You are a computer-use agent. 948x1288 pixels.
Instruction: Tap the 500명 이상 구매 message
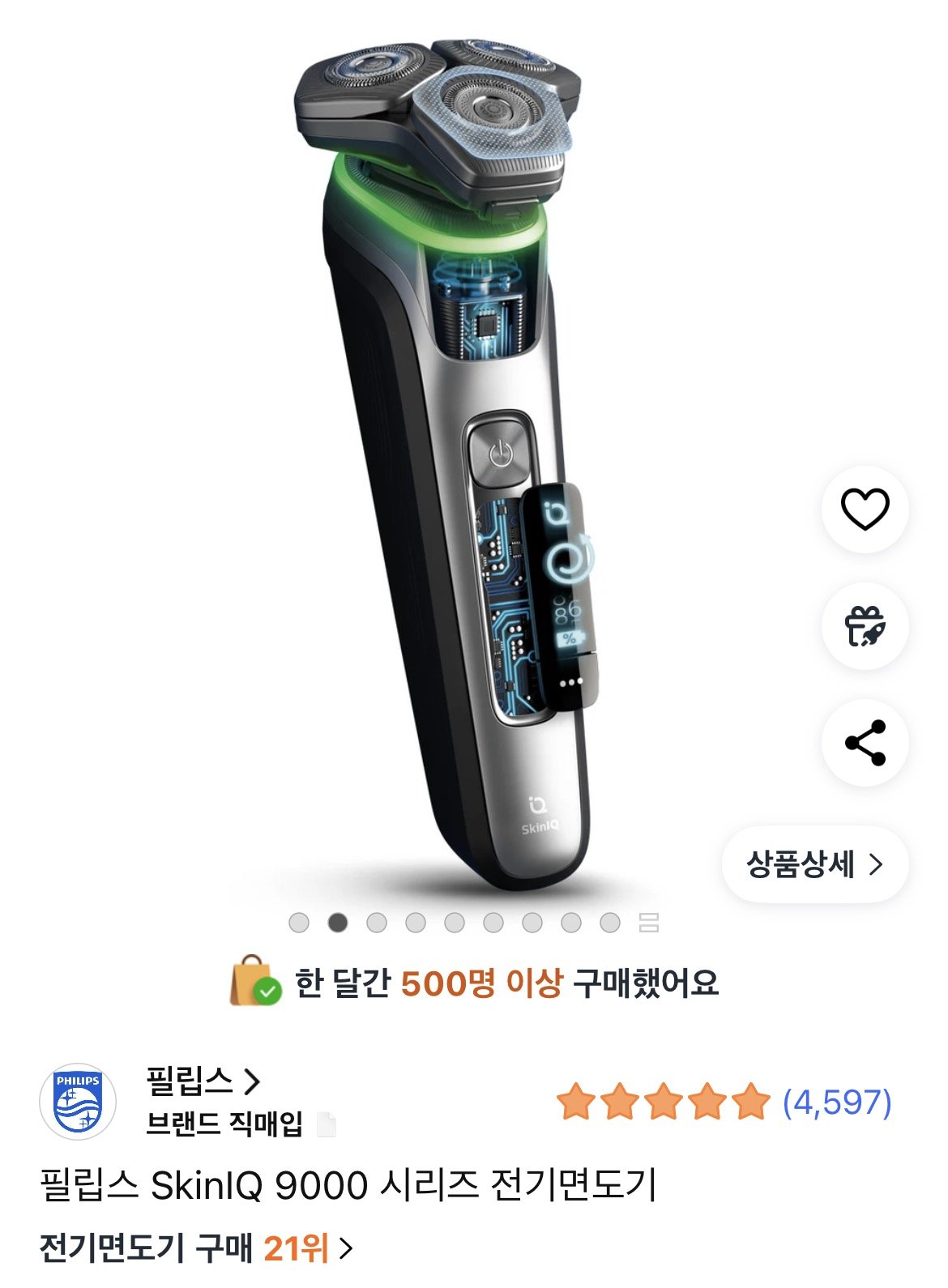510,984
